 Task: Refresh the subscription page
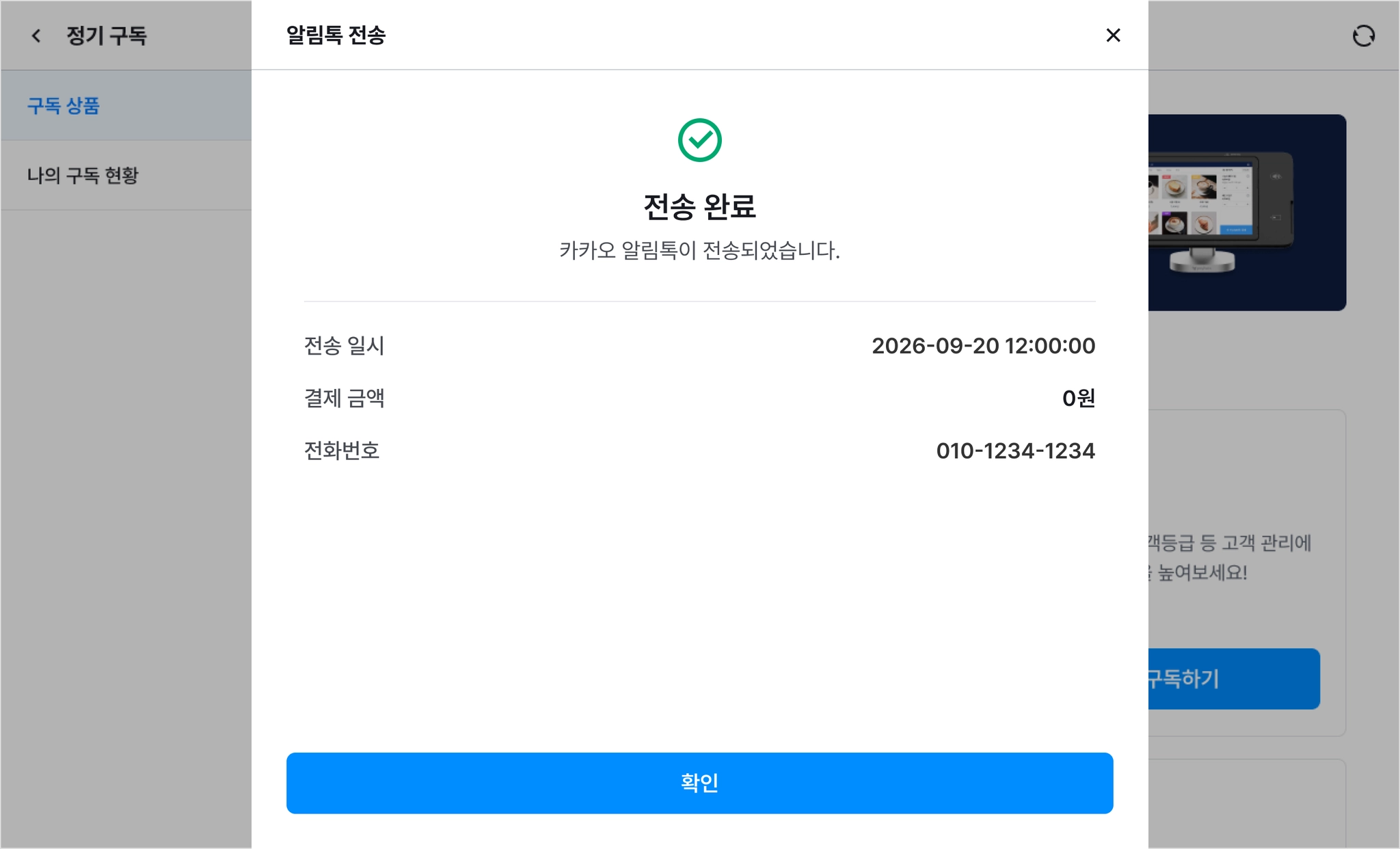click(x=1363, y=36)
